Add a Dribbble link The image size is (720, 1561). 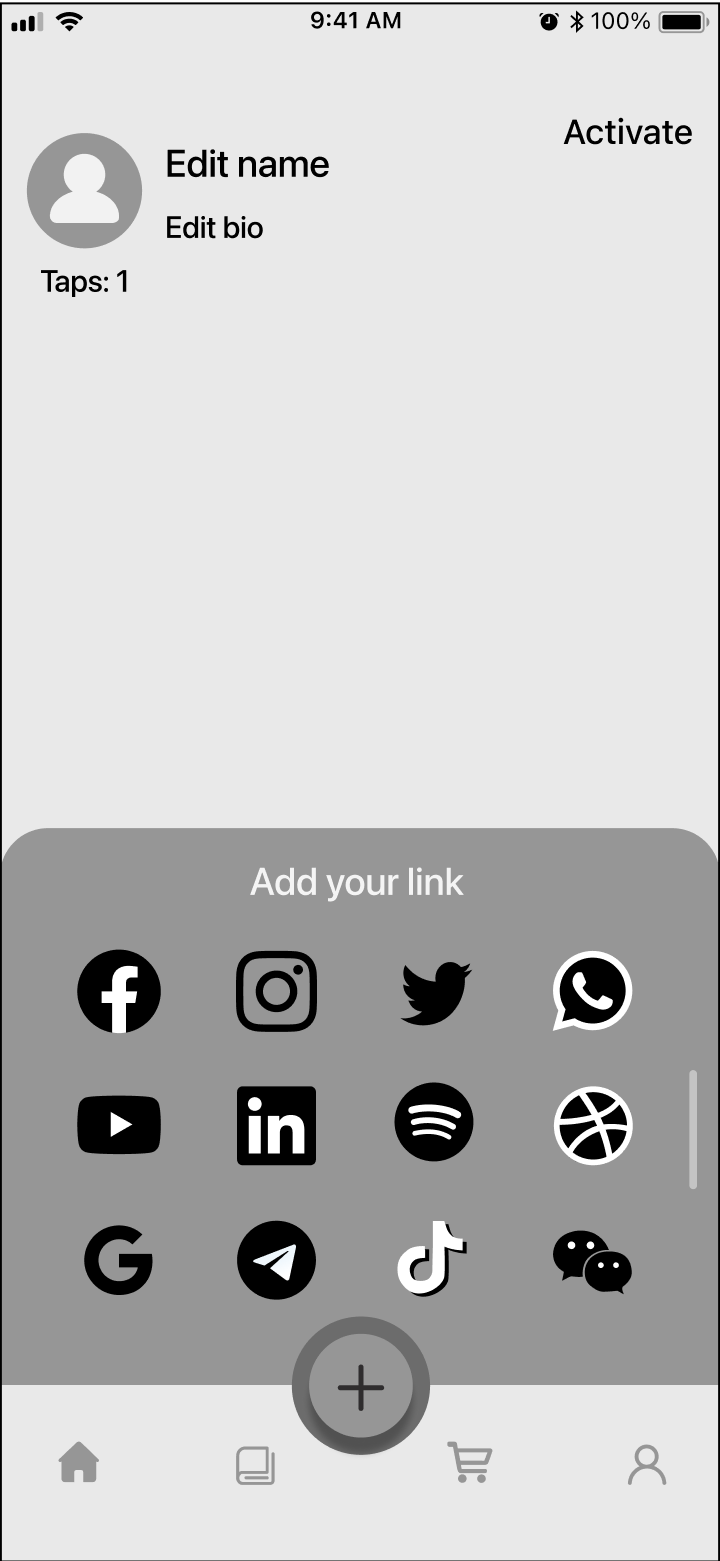[593, 1125]
